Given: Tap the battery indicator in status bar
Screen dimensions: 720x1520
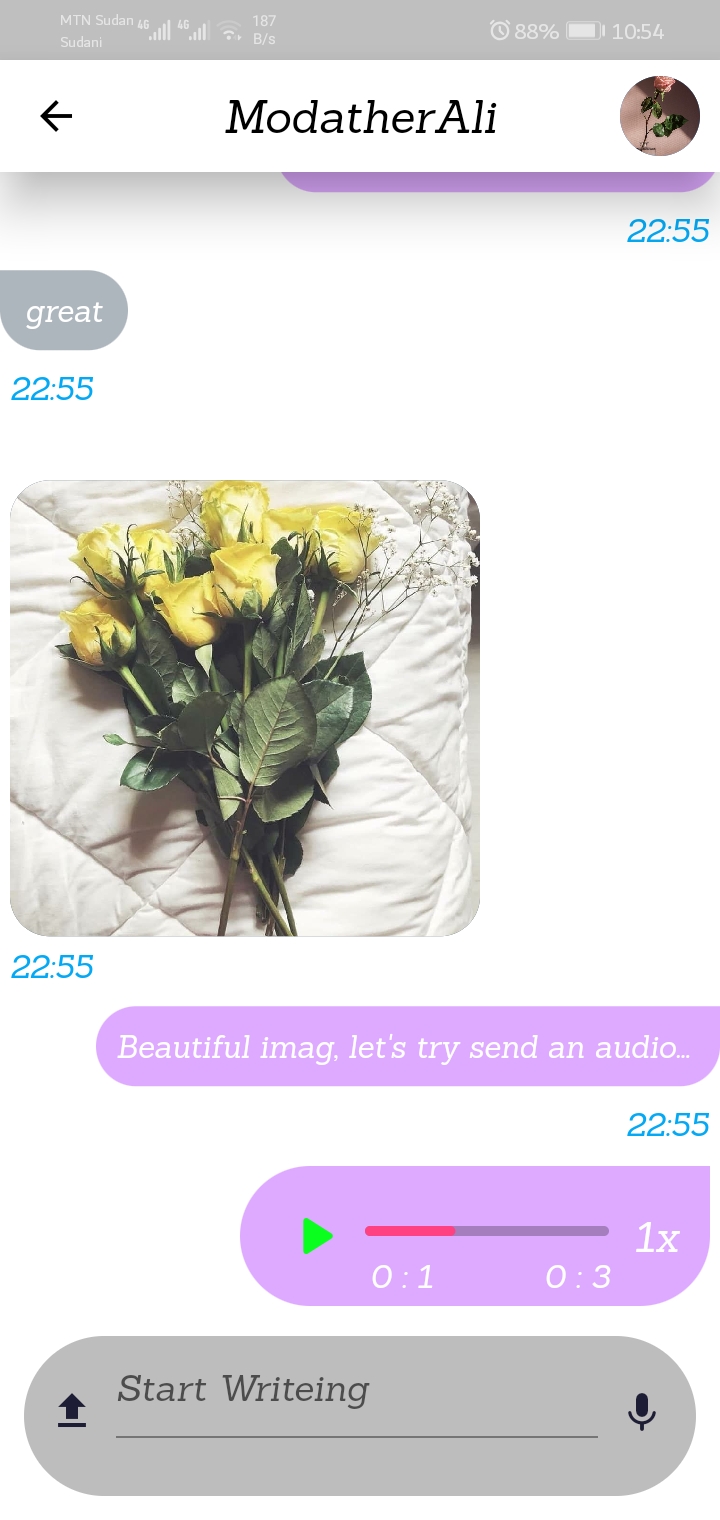Looking at the screenshot, I should [x=584, y=31].
